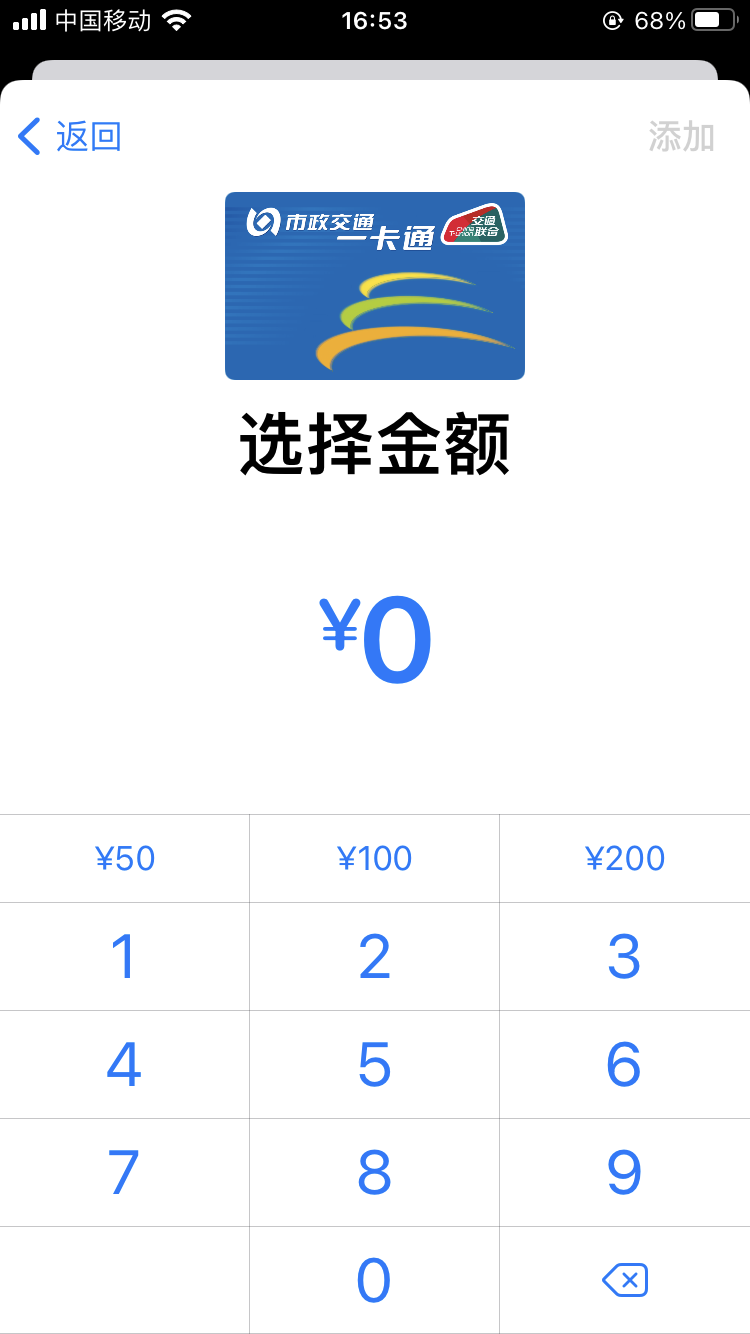This screenshot has width=750, height=1334.
Task: Choose the ¥100 preset amount
Action: pyautogui.click(x=375, y=859)
